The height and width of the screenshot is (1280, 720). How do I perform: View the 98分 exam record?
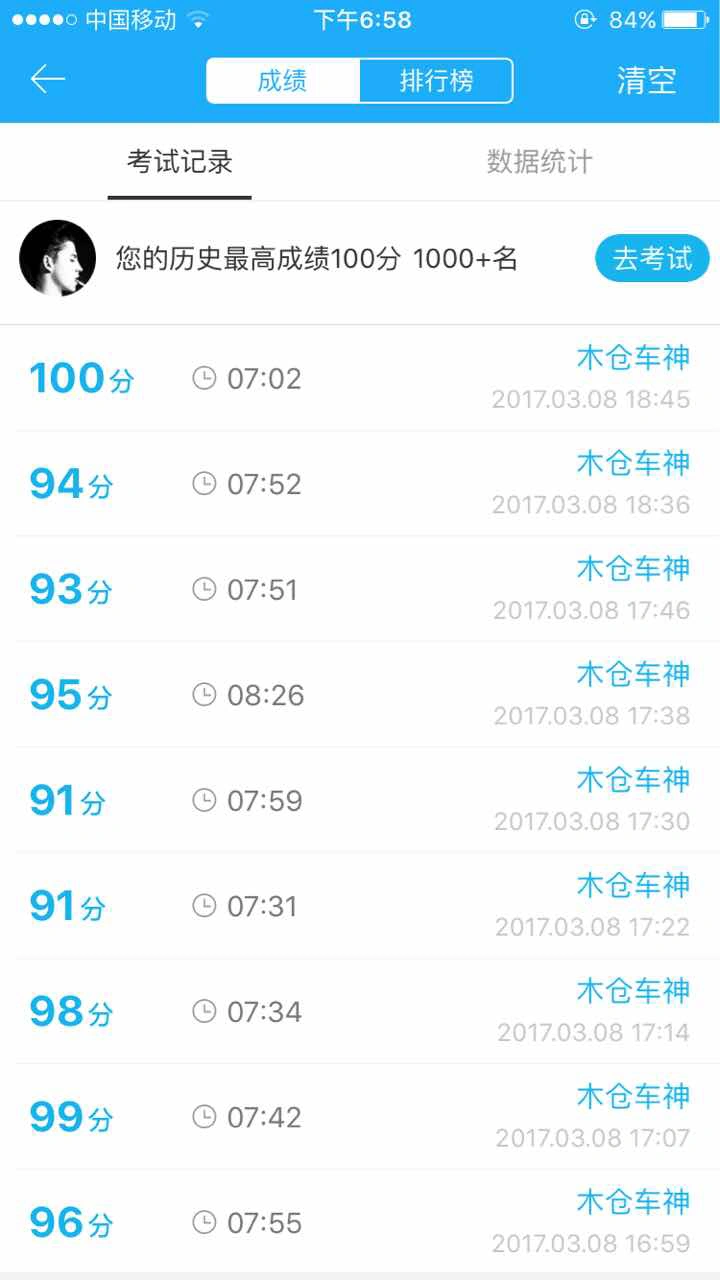coord(360,1012)
